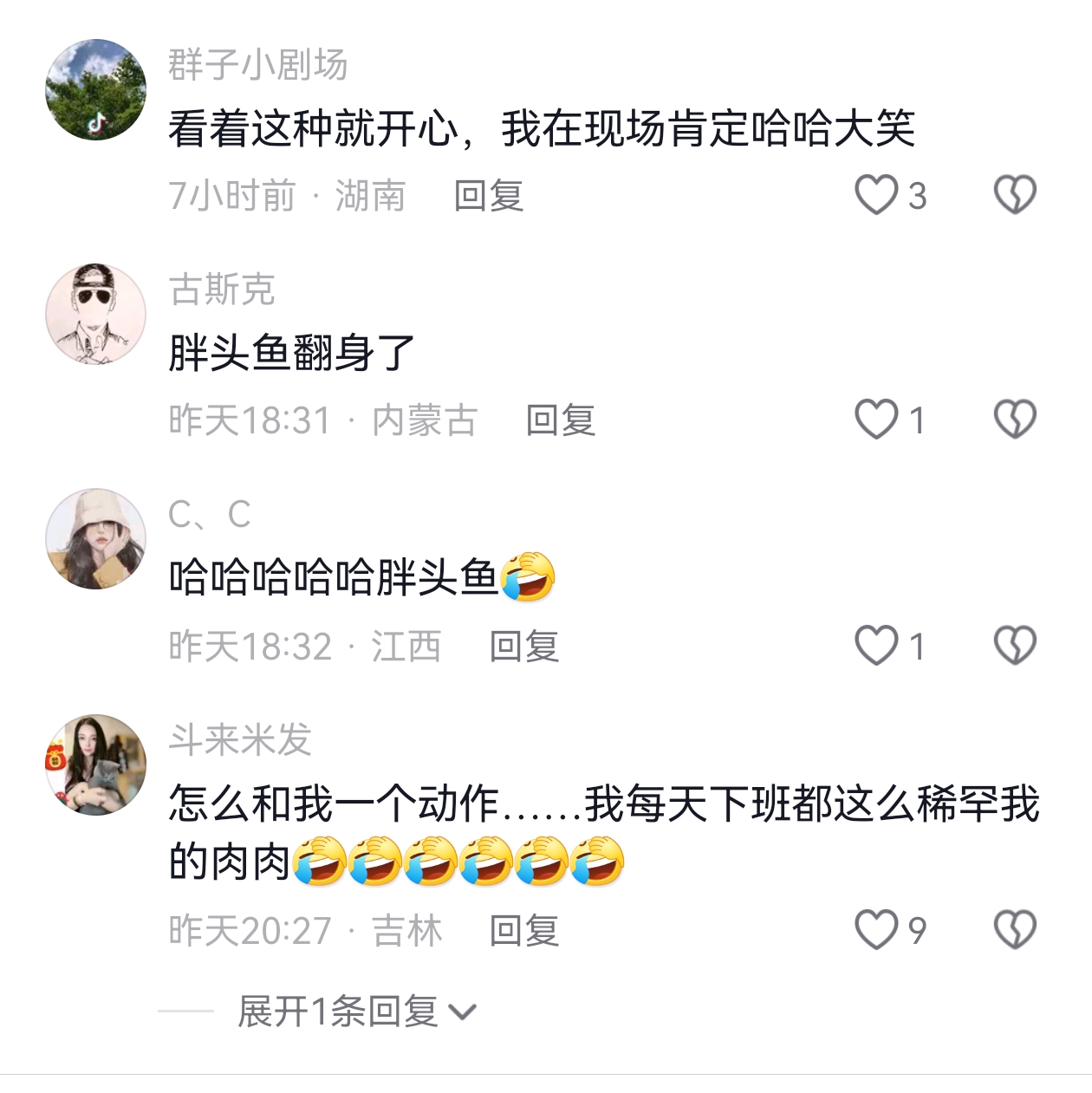
Task: Open C、C's profile avatar
Action: (x=95, y=539)
